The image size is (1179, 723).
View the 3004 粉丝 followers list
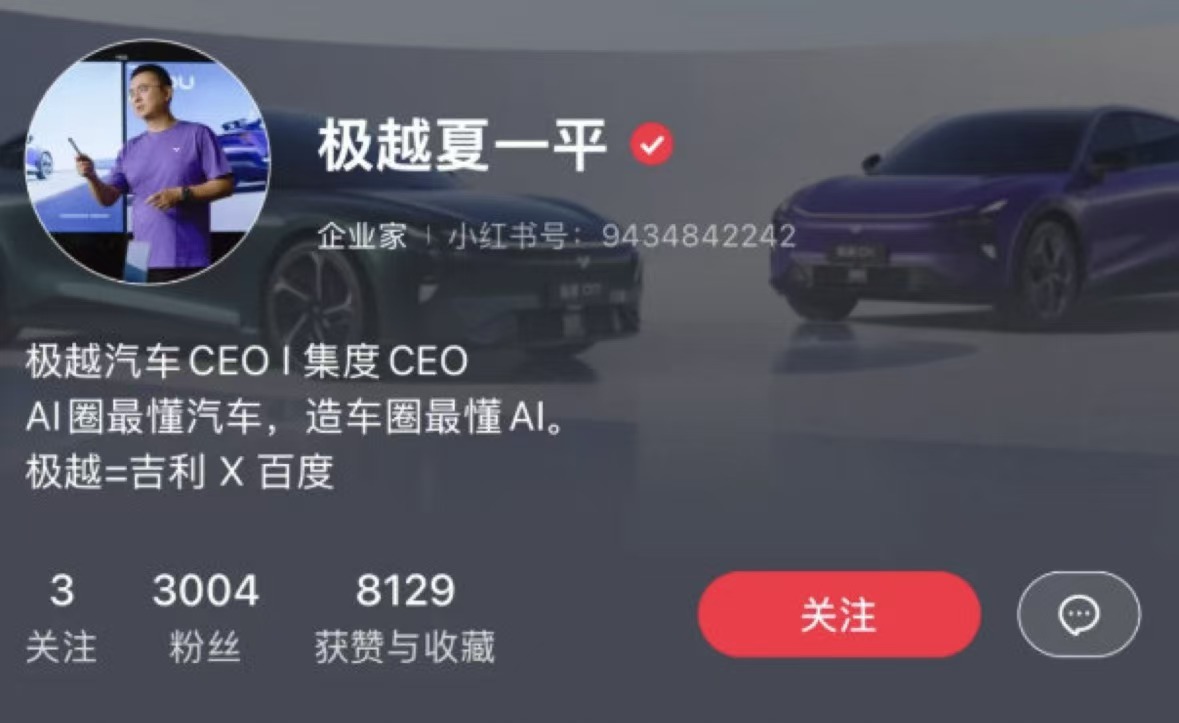point(205,618)
